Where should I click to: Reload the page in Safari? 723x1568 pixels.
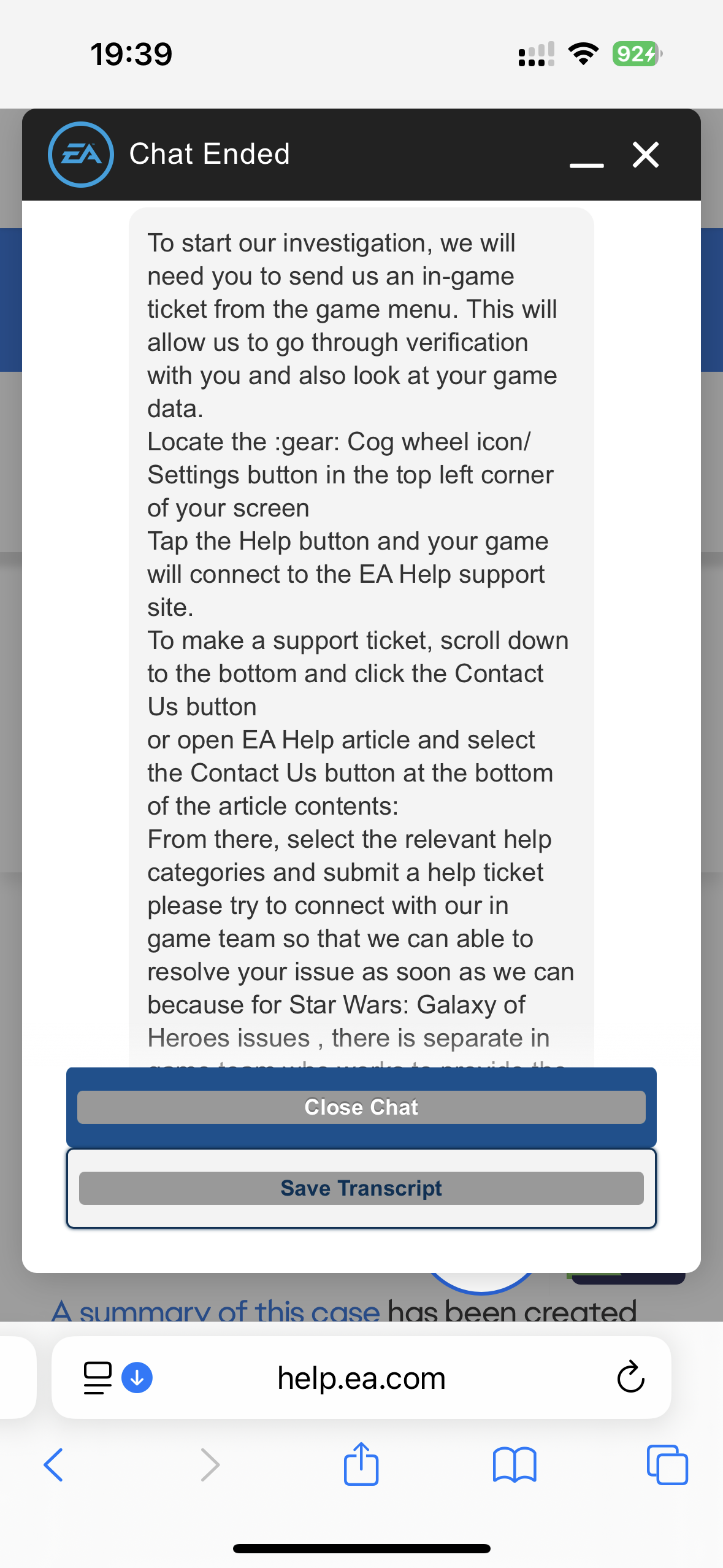pyautogui.click(x=630, y=1377)
